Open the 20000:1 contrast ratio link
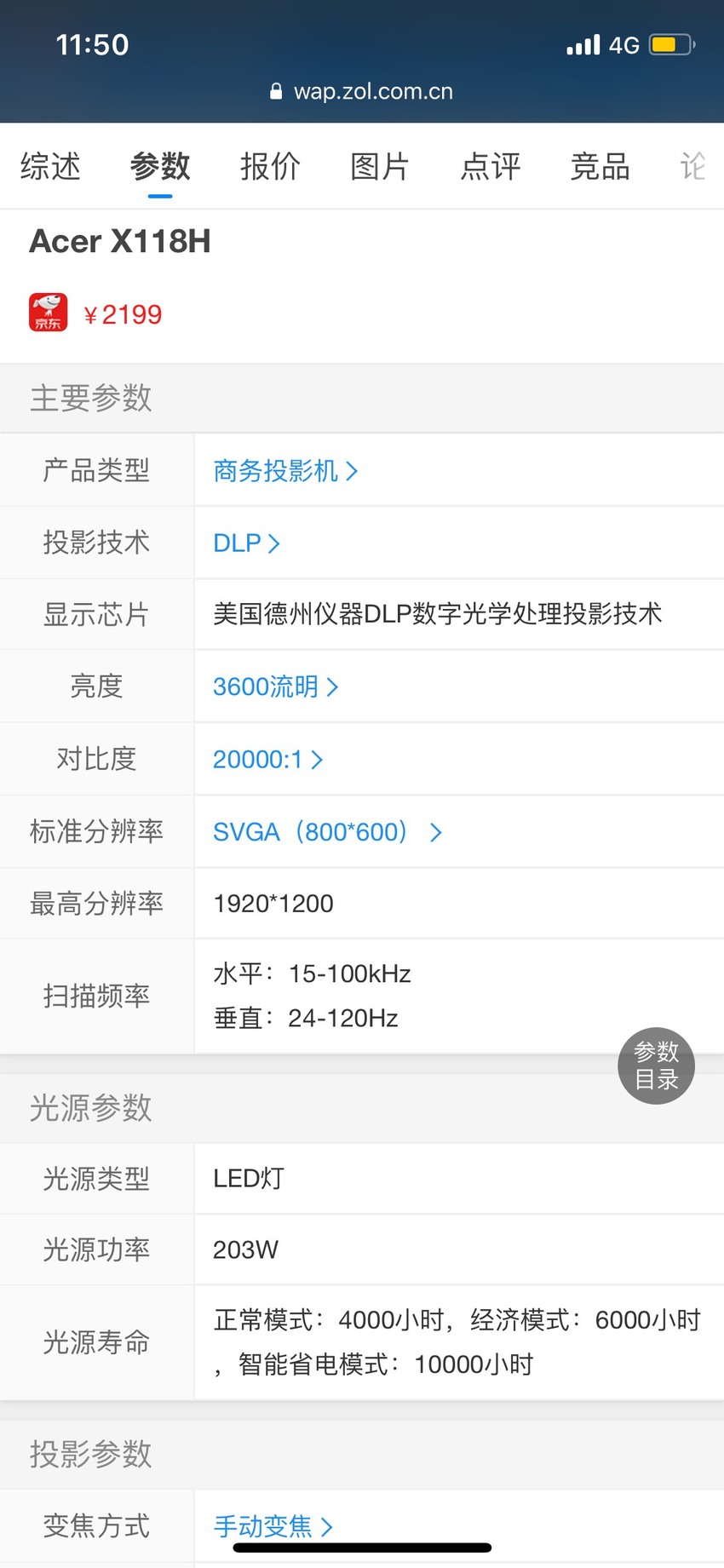The image size is (724, 1568). [267, 760]
